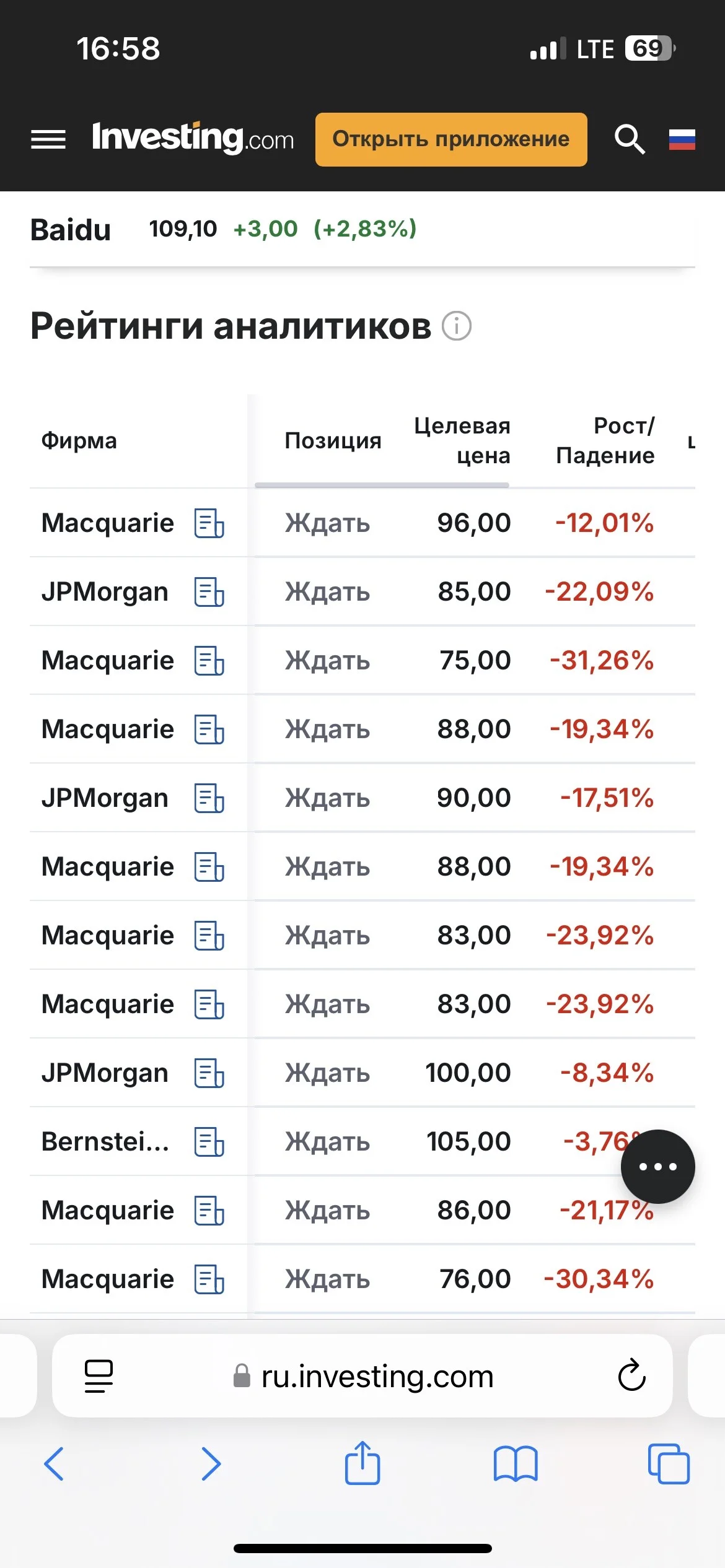This screenshot has height=1568, width=725.
Task: Open the floating three-dots menu
Action: tap(657, 1167)
